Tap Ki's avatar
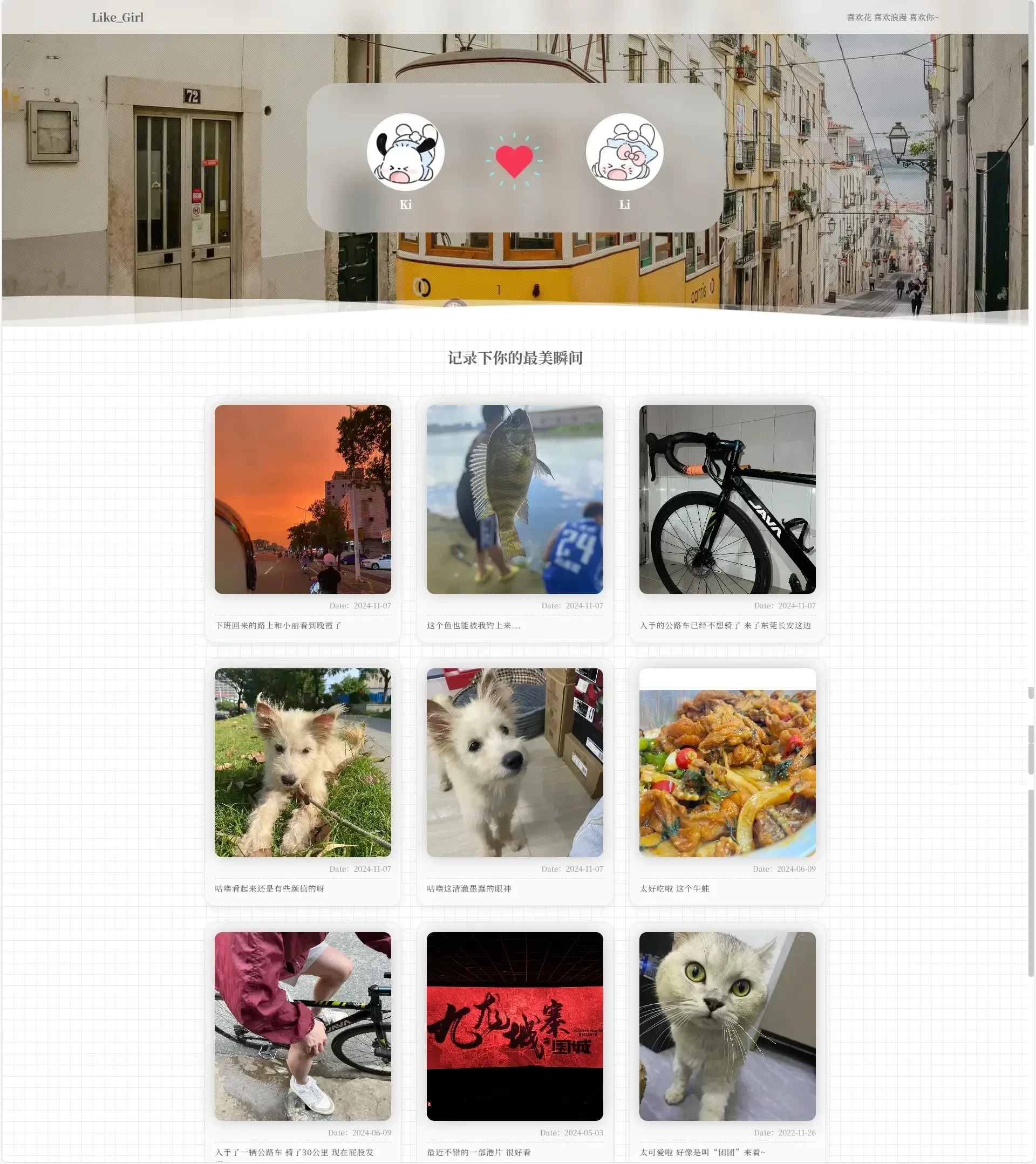Screen dimensions: 1036x1164 pyautogui.click(x=405, y=152)
